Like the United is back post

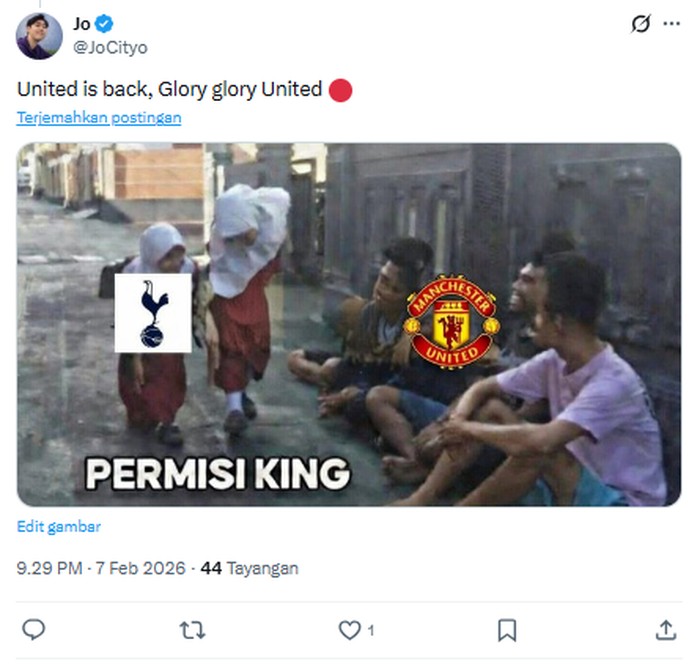[350, 629]
